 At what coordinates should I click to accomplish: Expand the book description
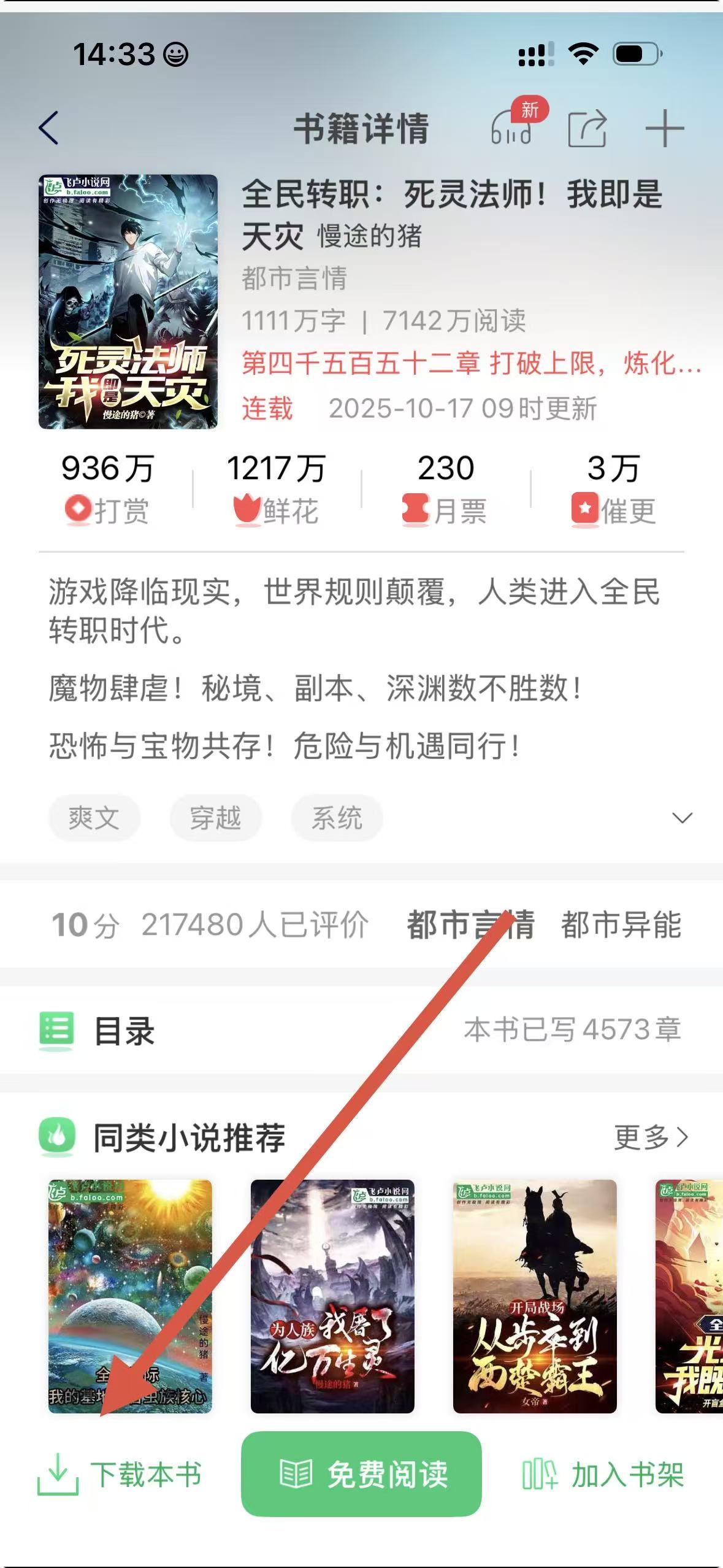pos(682,818)
